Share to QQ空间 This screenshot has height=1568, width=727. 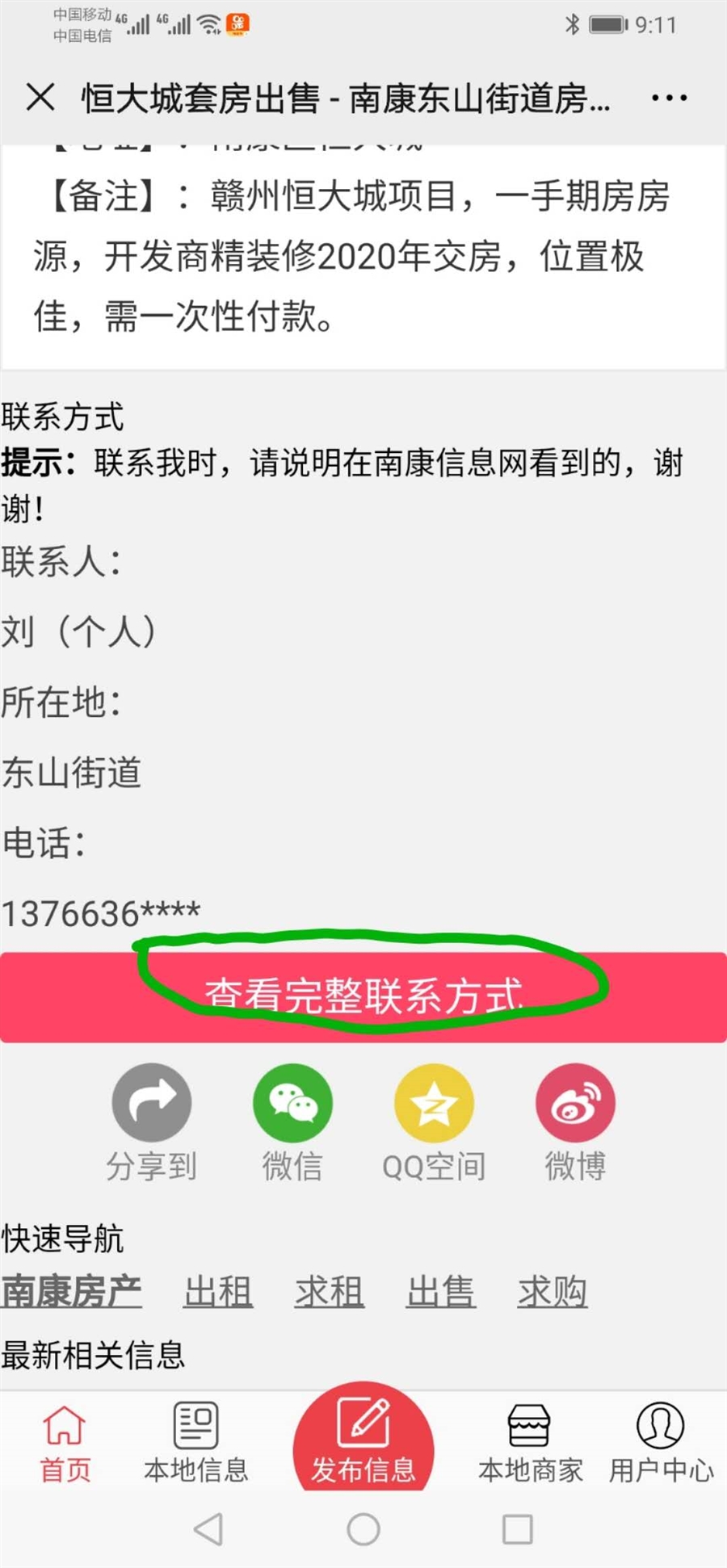tap(434, 1104)
